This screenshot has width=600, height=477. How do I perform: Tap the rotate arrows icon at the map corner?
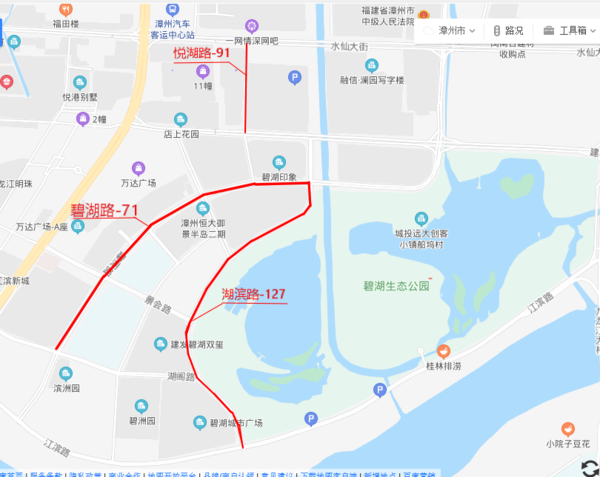(x=589, y=467)
